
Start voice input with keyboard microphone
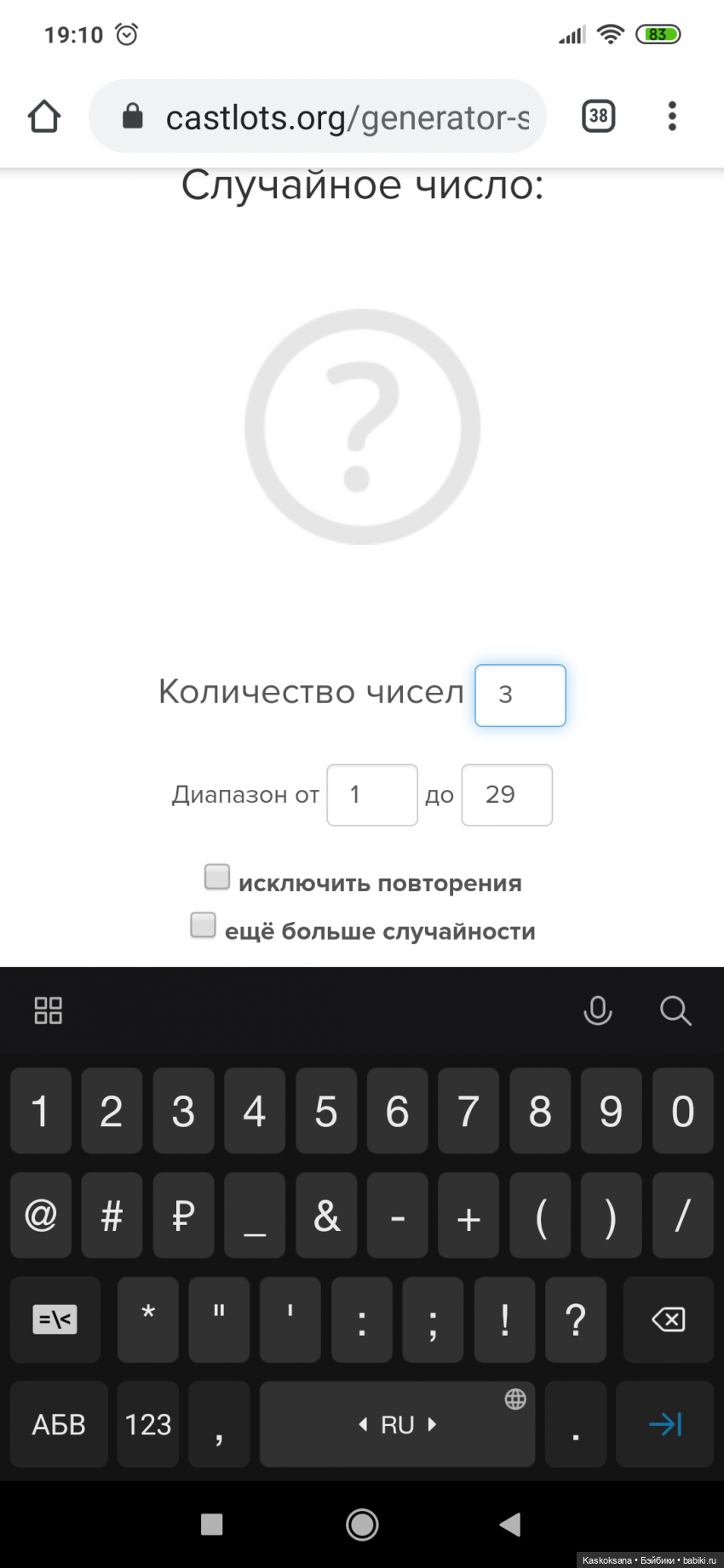[x=597, y=1010]
